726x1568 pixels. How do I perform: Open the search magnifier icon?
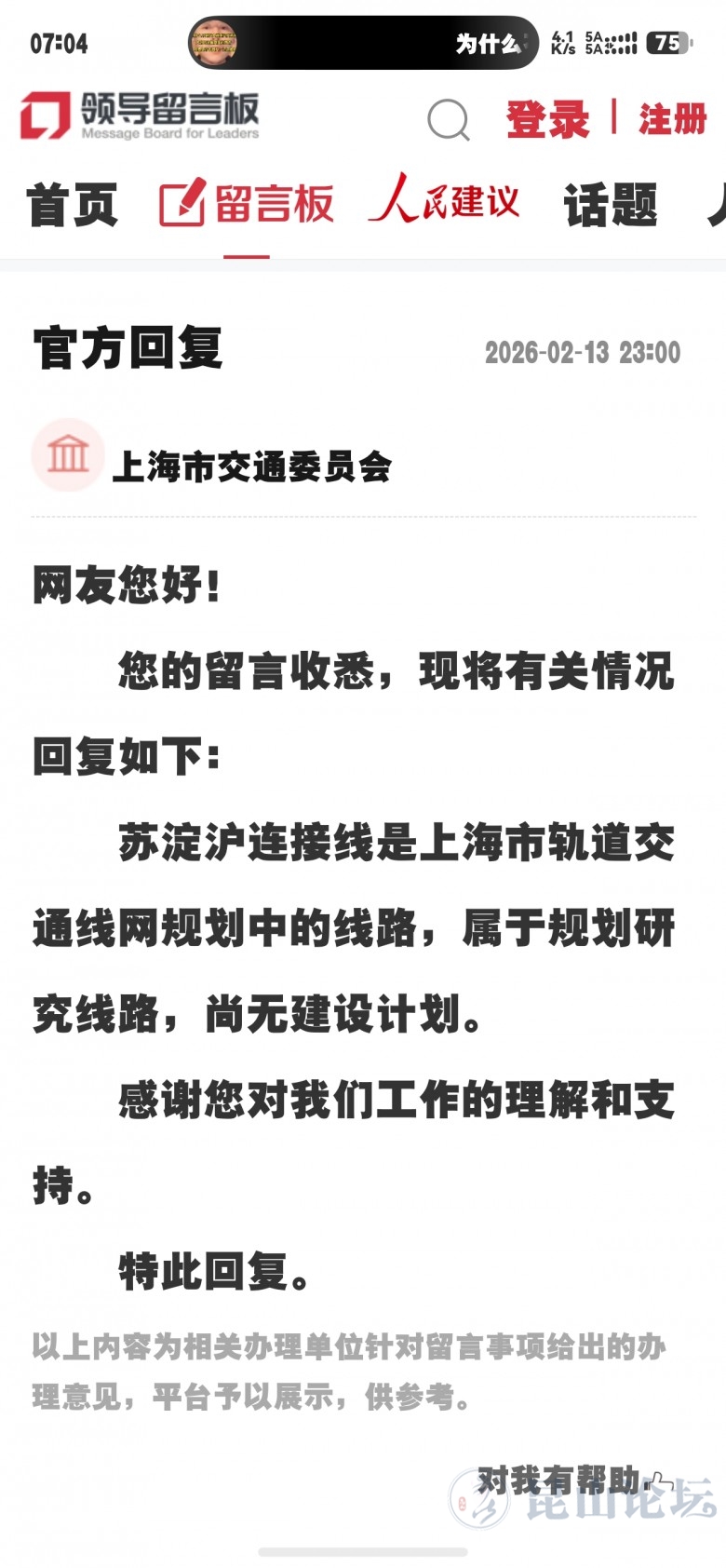(x=449, y=119)
